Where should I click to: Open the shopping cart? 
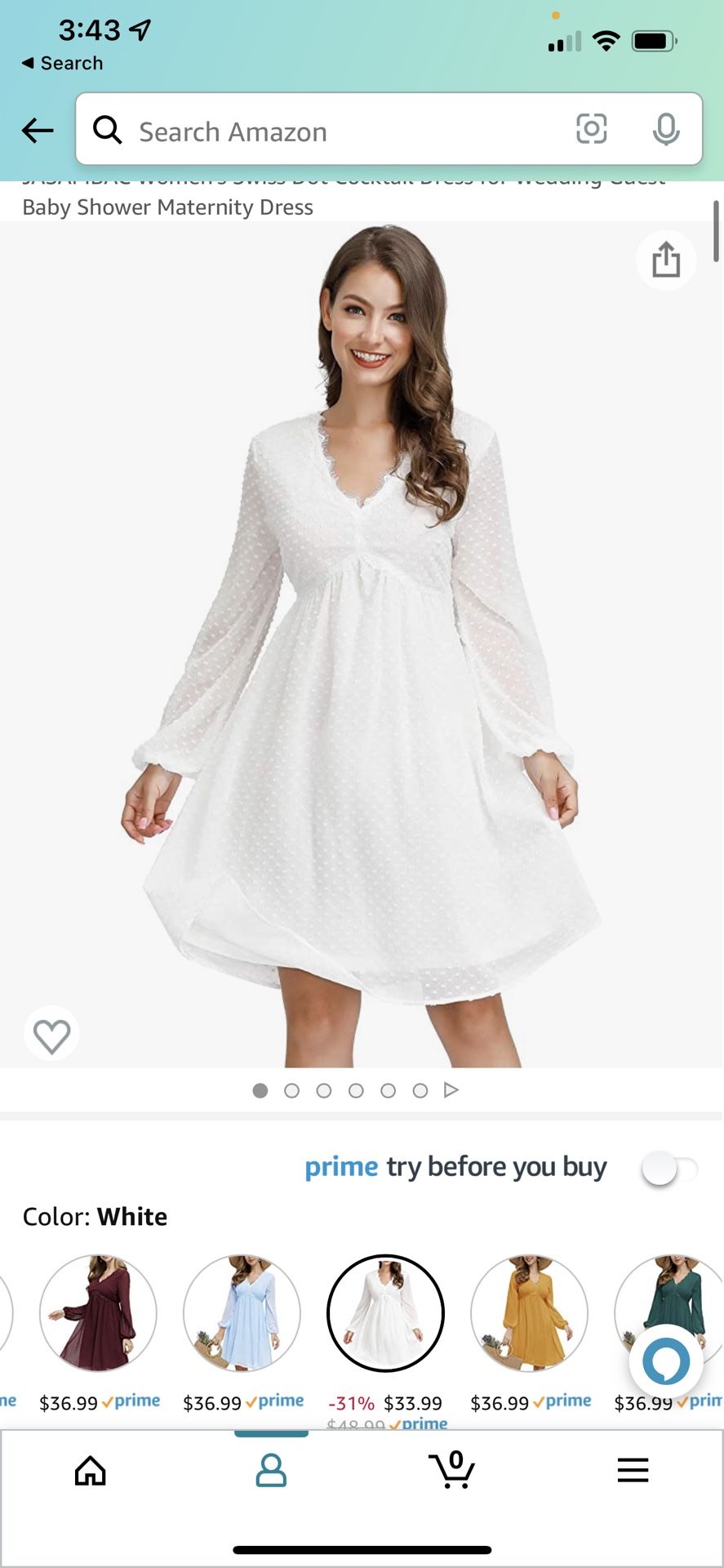point(452,1471)
